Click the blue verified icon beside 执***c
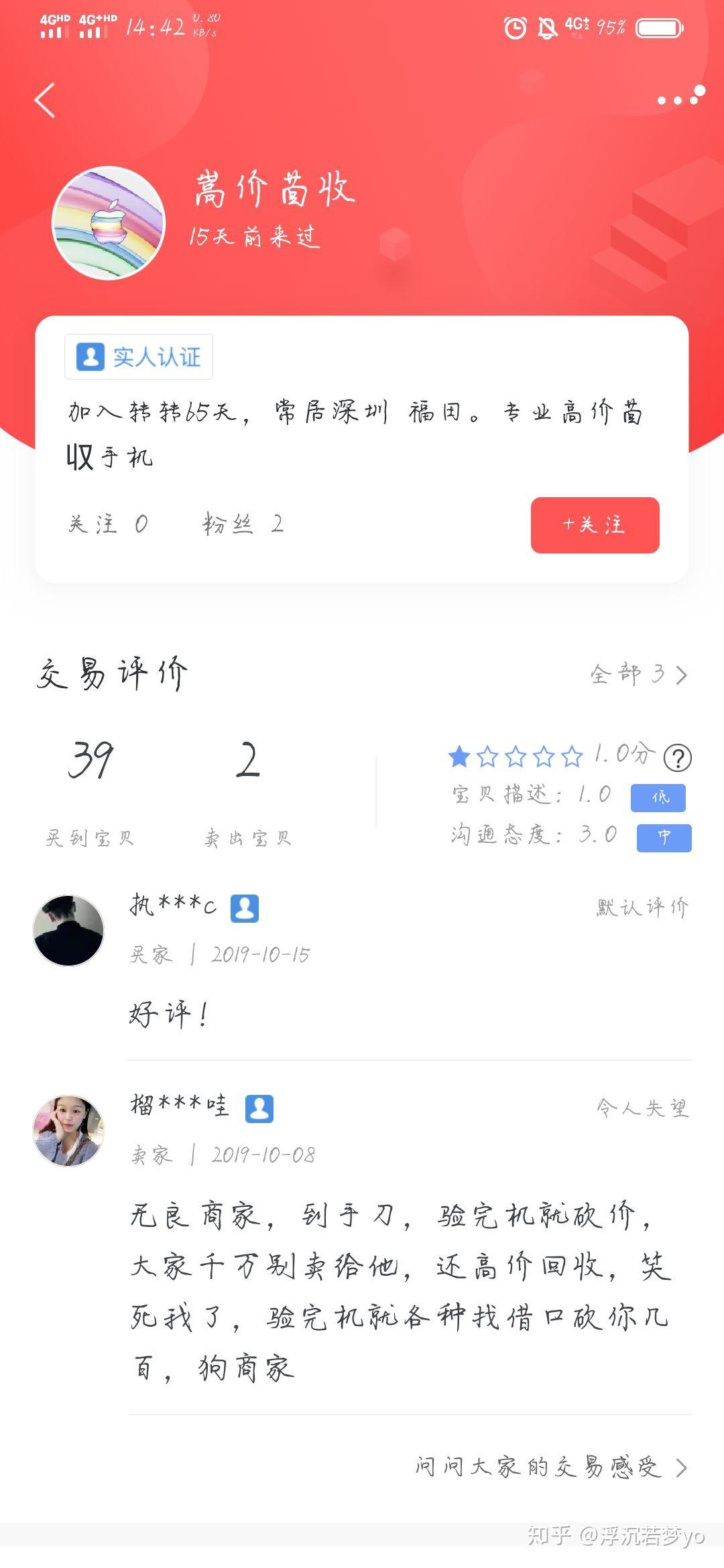Image resolution: width=724 pixels, height=1568 pixels. (x=246, y=909)
